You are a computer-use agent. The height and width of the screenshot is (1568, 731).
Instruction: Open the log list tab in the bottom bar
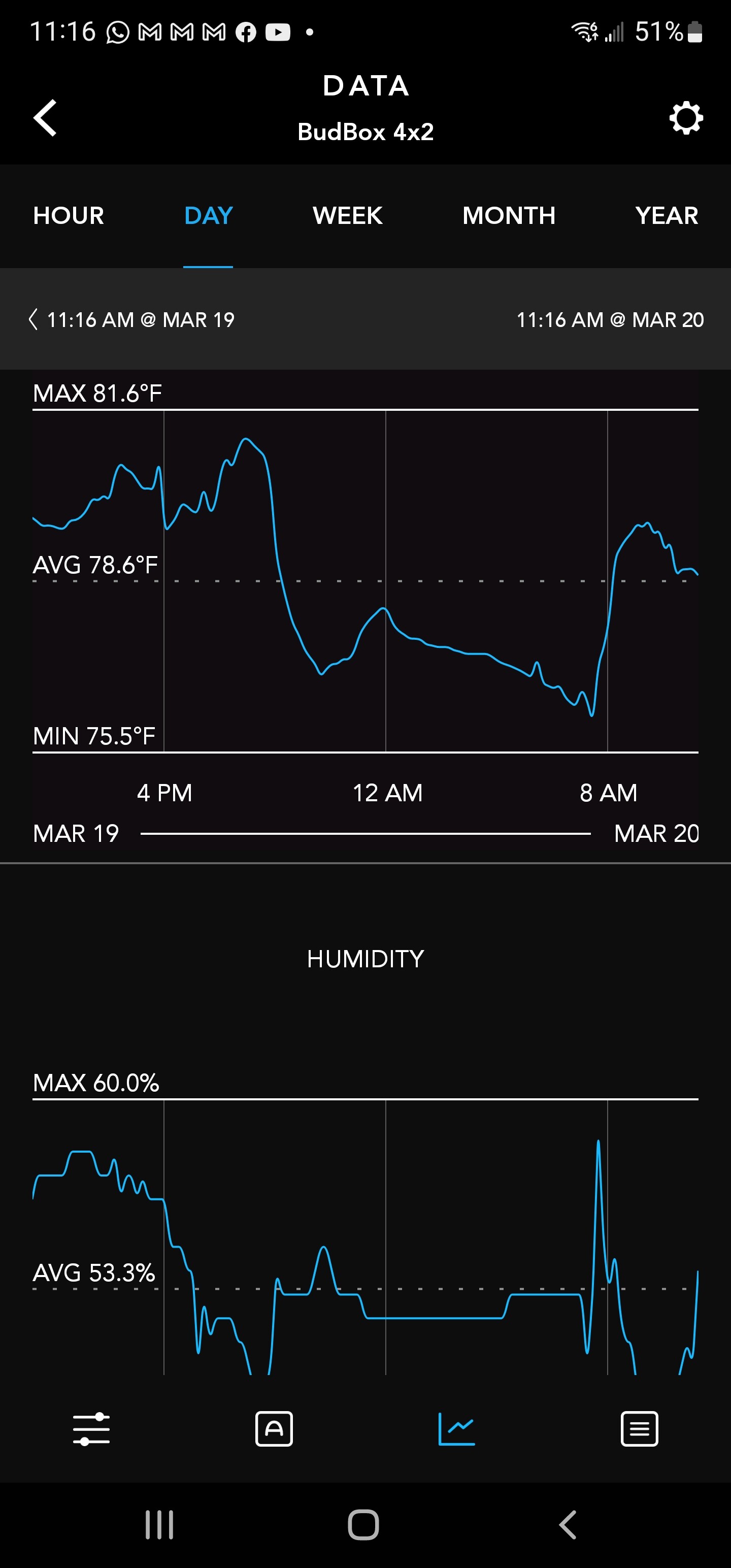click(x=639, y=1428)
